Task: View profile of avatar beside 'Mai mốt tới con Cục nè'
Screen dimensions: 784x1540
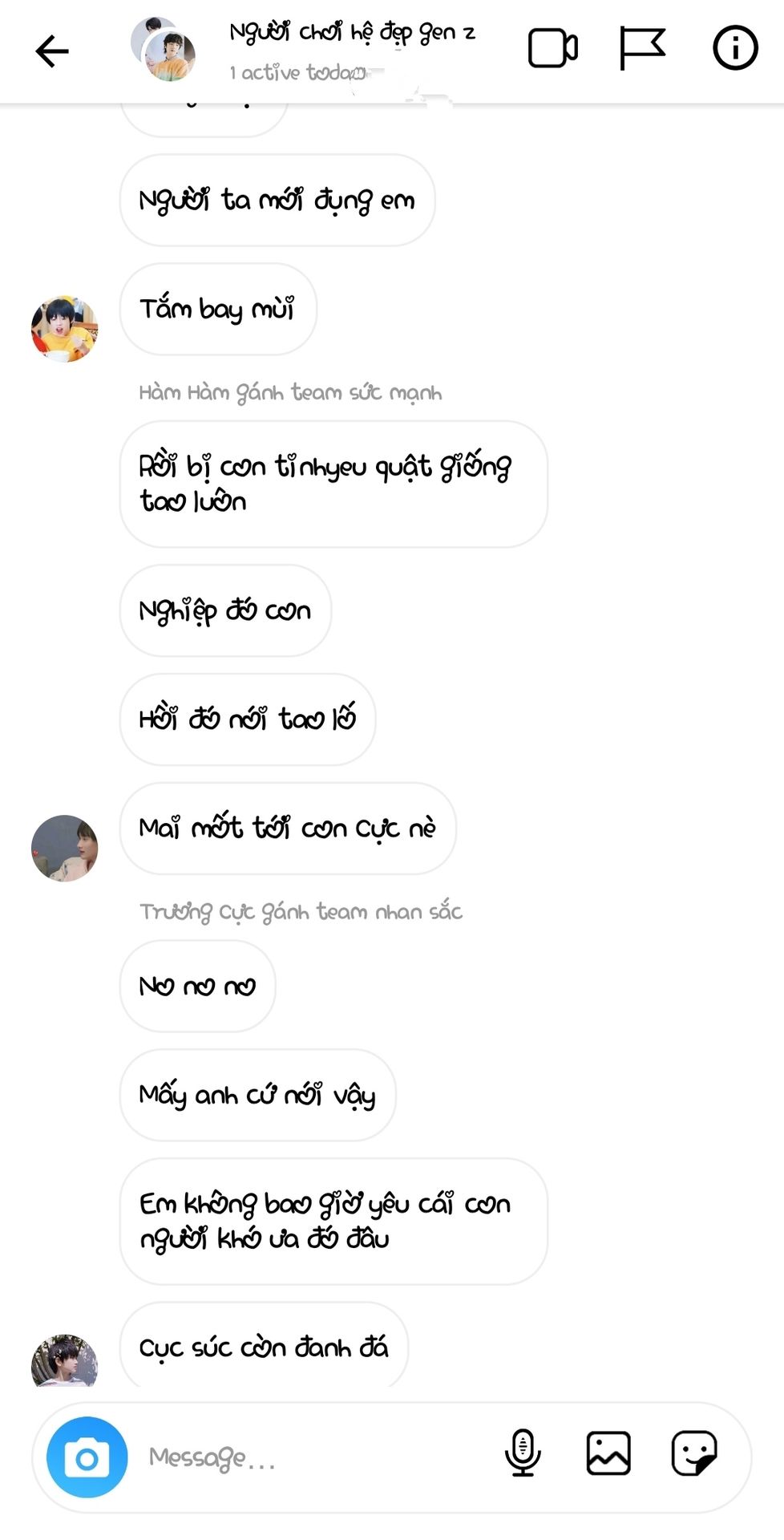Action: pyautogui.click(x=64, y=848)
